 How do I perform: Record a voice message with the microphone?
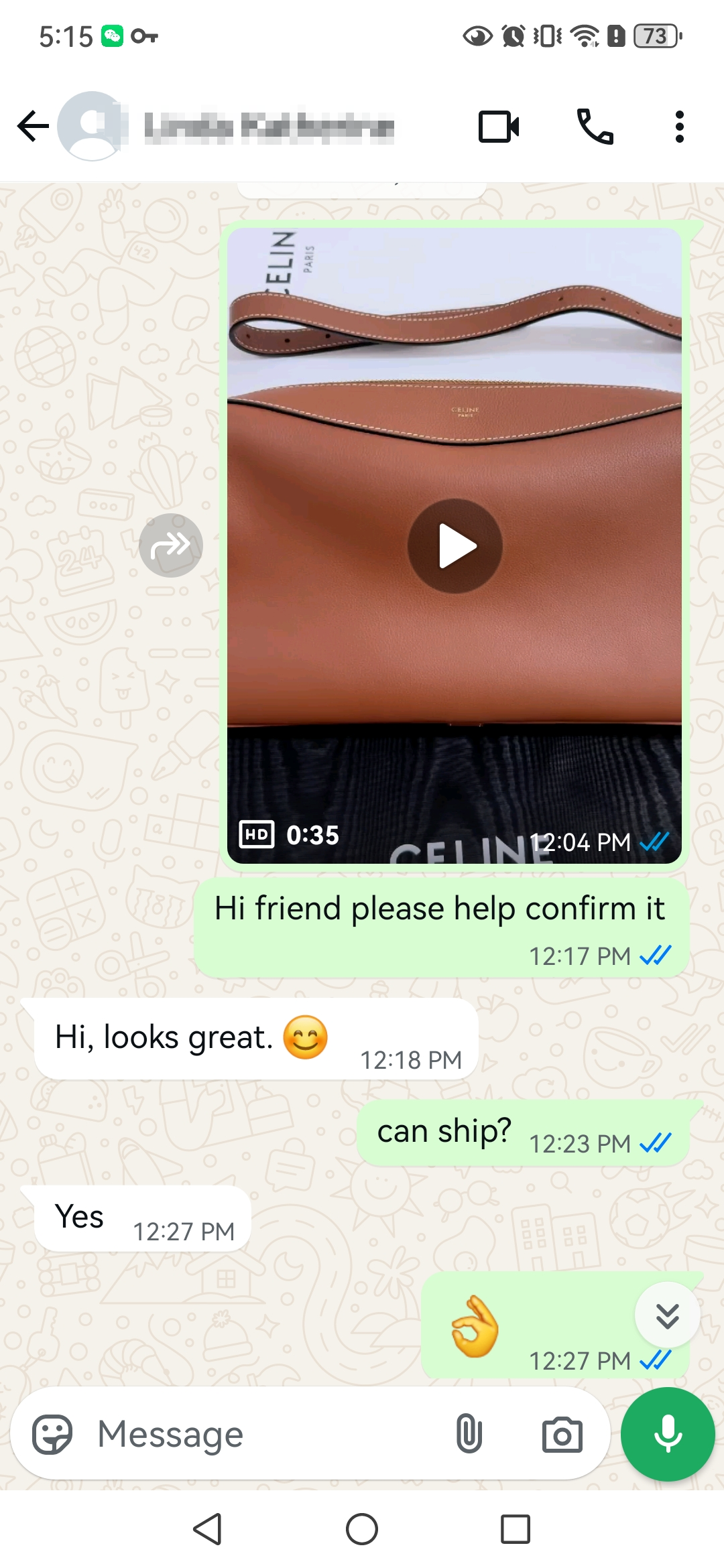click(668, 1435)
